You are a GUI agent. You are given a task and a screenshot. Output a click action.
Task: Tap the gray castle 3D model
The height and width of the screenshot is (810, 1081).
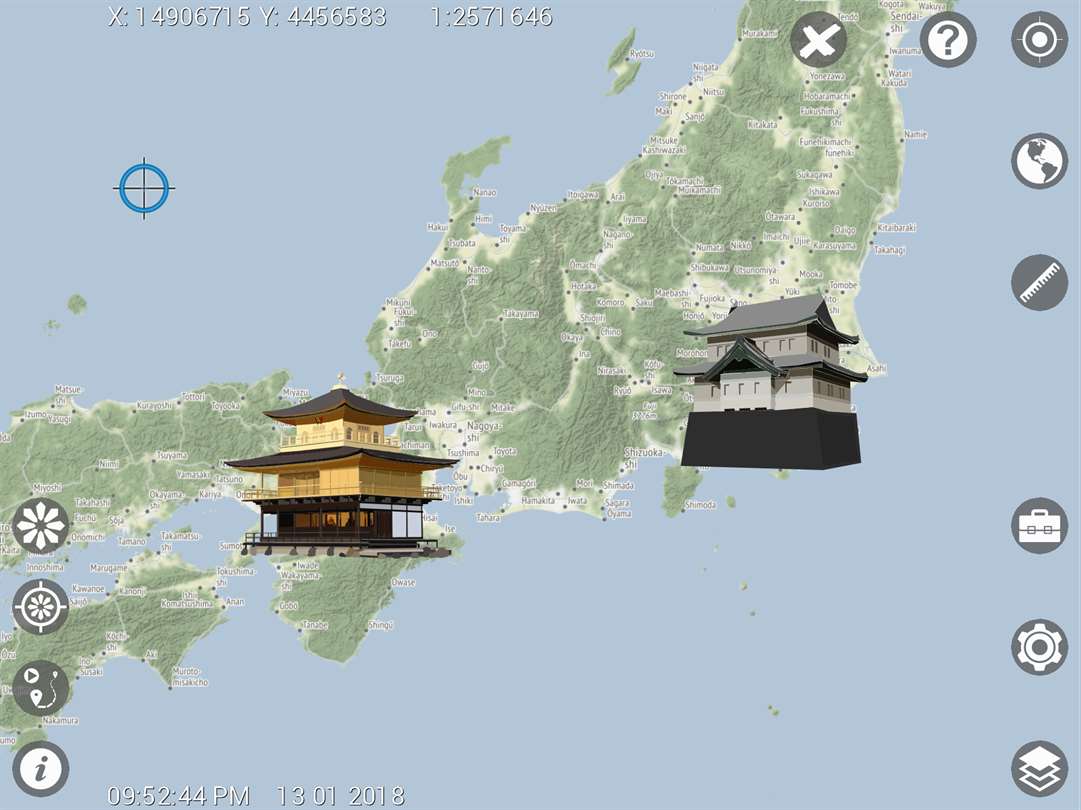pyautogui.click(x=771, y=381)
